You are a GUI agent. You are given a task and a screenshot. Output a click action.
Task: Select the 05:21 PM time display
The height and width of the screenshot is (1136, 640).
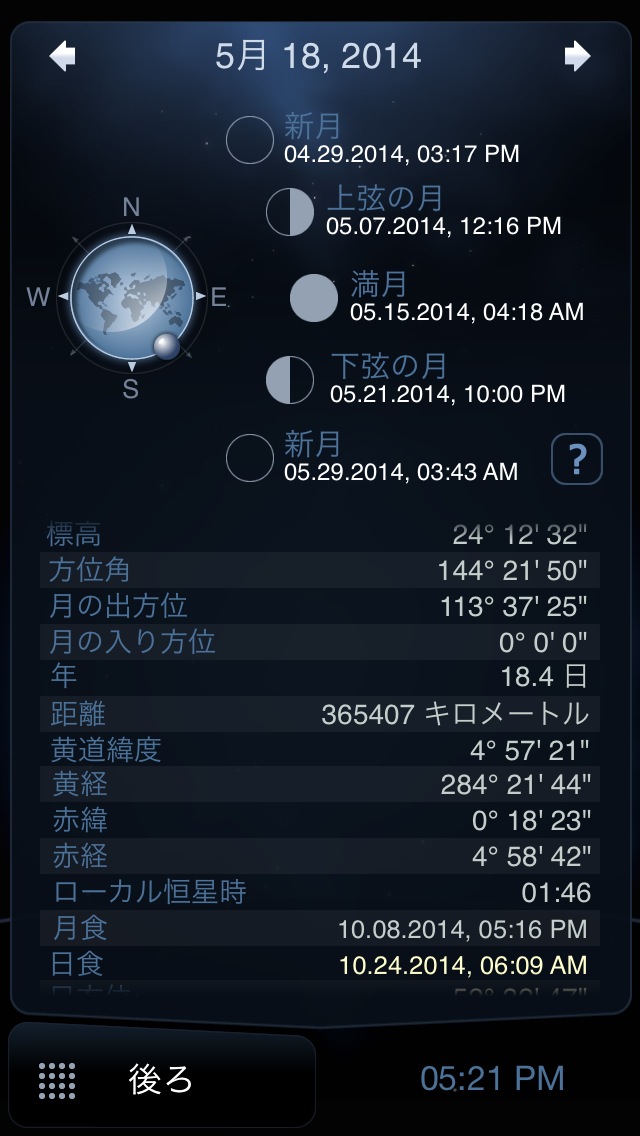[492, 1078]
